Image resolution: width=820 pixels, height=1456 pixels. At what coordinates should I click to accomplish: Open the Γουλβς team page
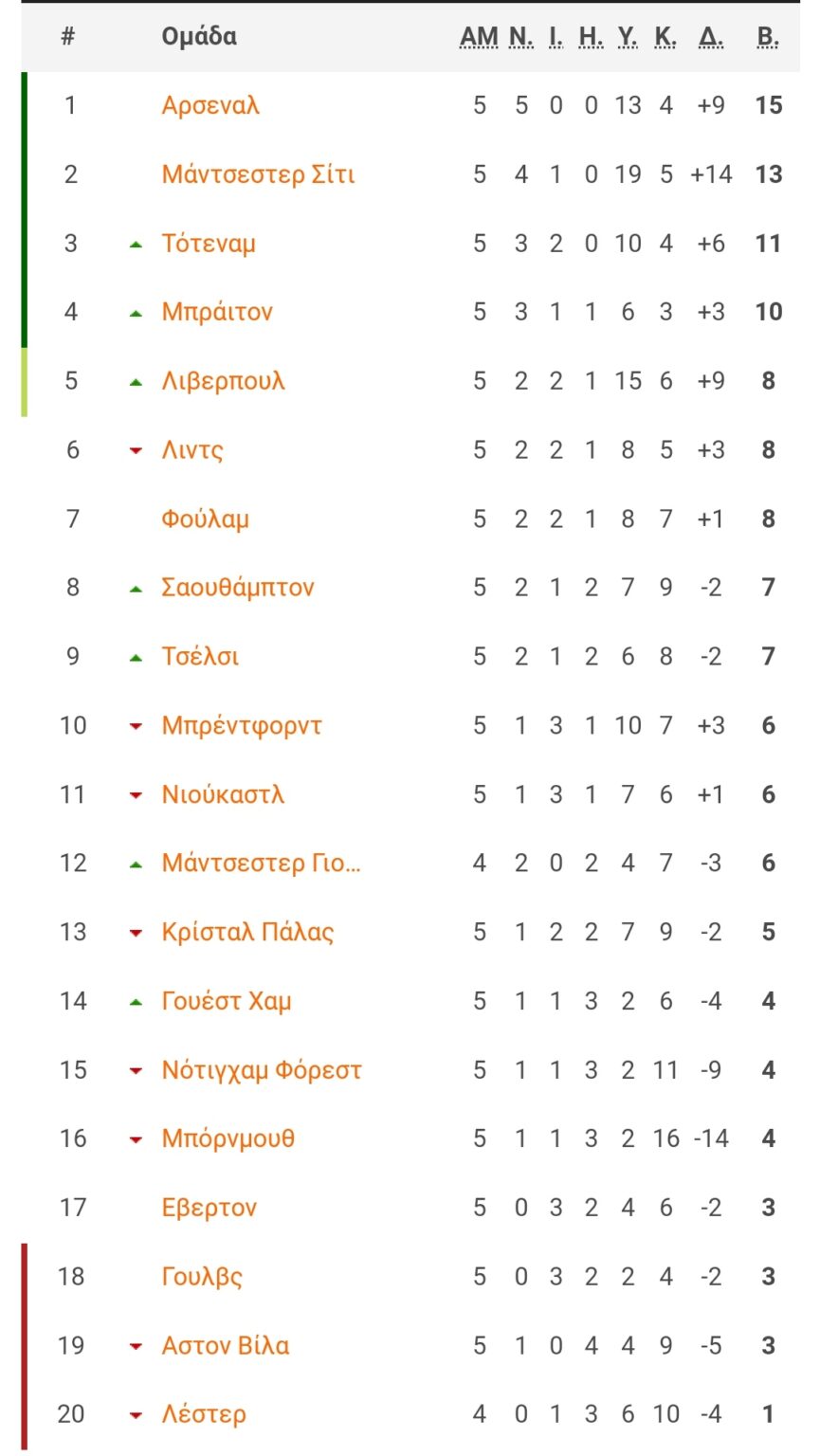(x=202, y=1277)
